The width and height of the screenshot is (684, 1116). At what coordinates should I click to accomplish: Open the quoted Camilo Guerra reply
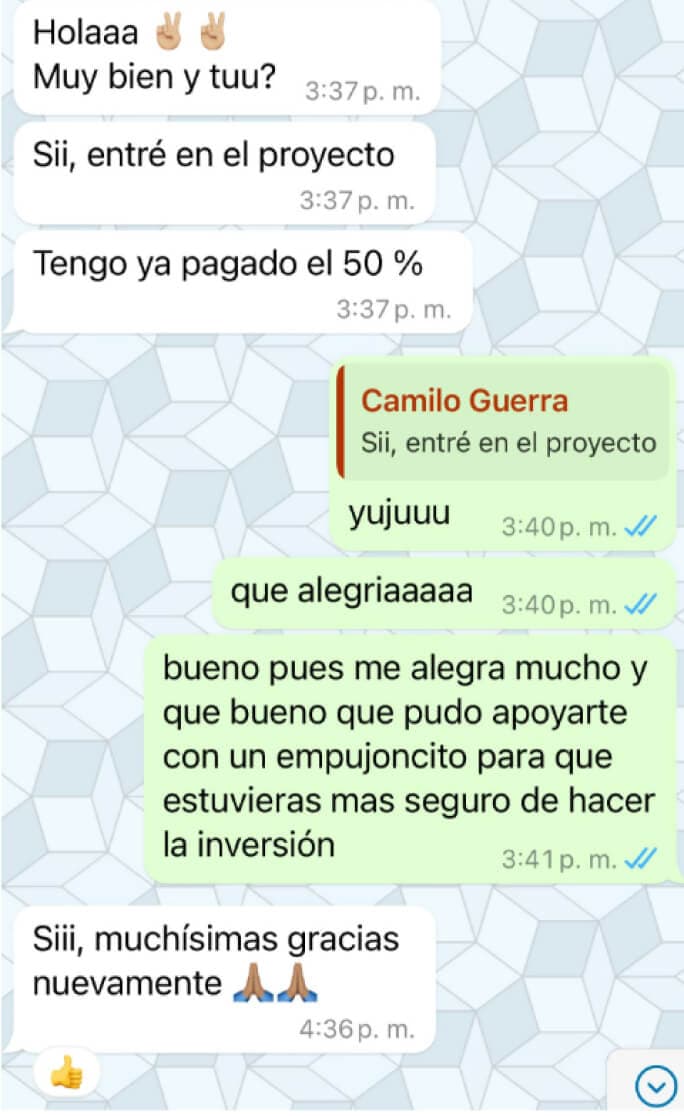pyautogui.click(x=504, y=421)
